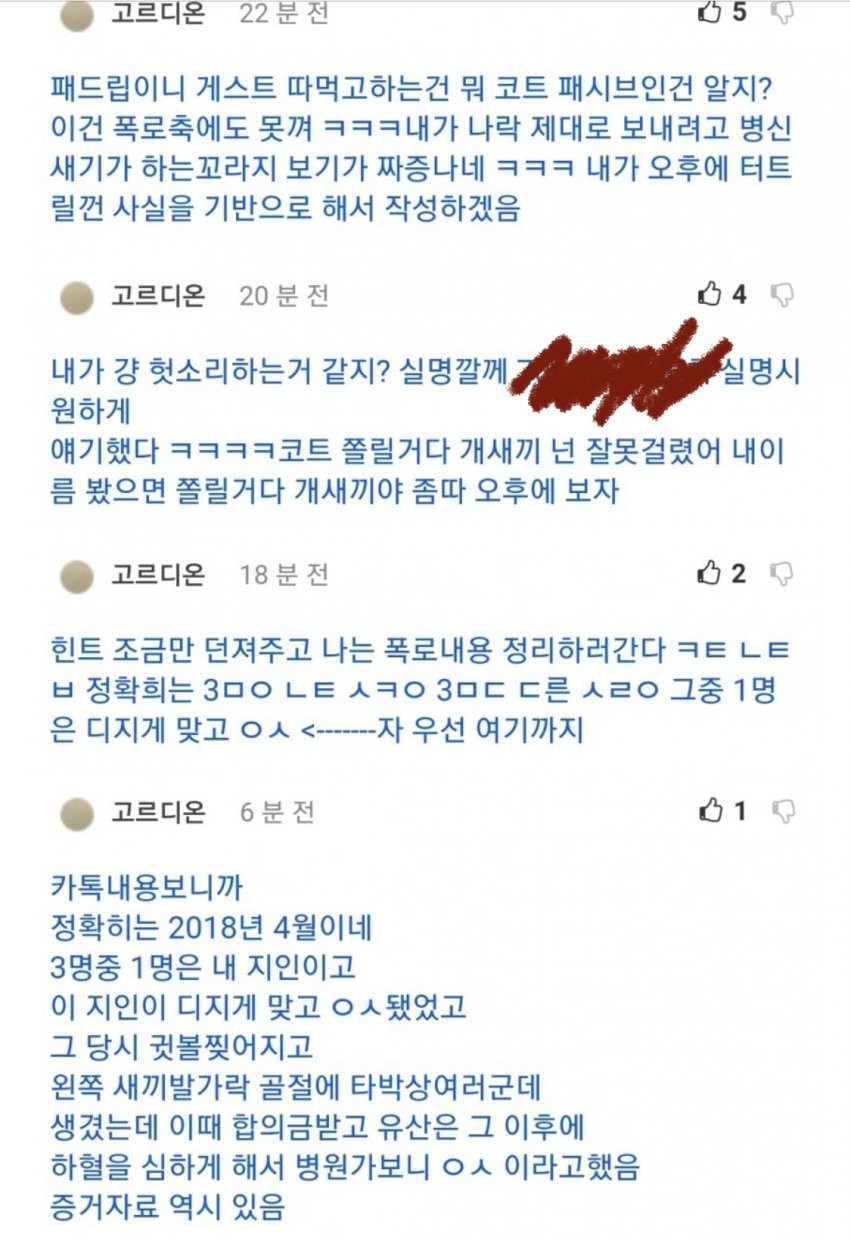Open 고르디온's profile from the 6분 전 comment
This screenshot has width=850, height=1240.
click(x=158, y=812)
